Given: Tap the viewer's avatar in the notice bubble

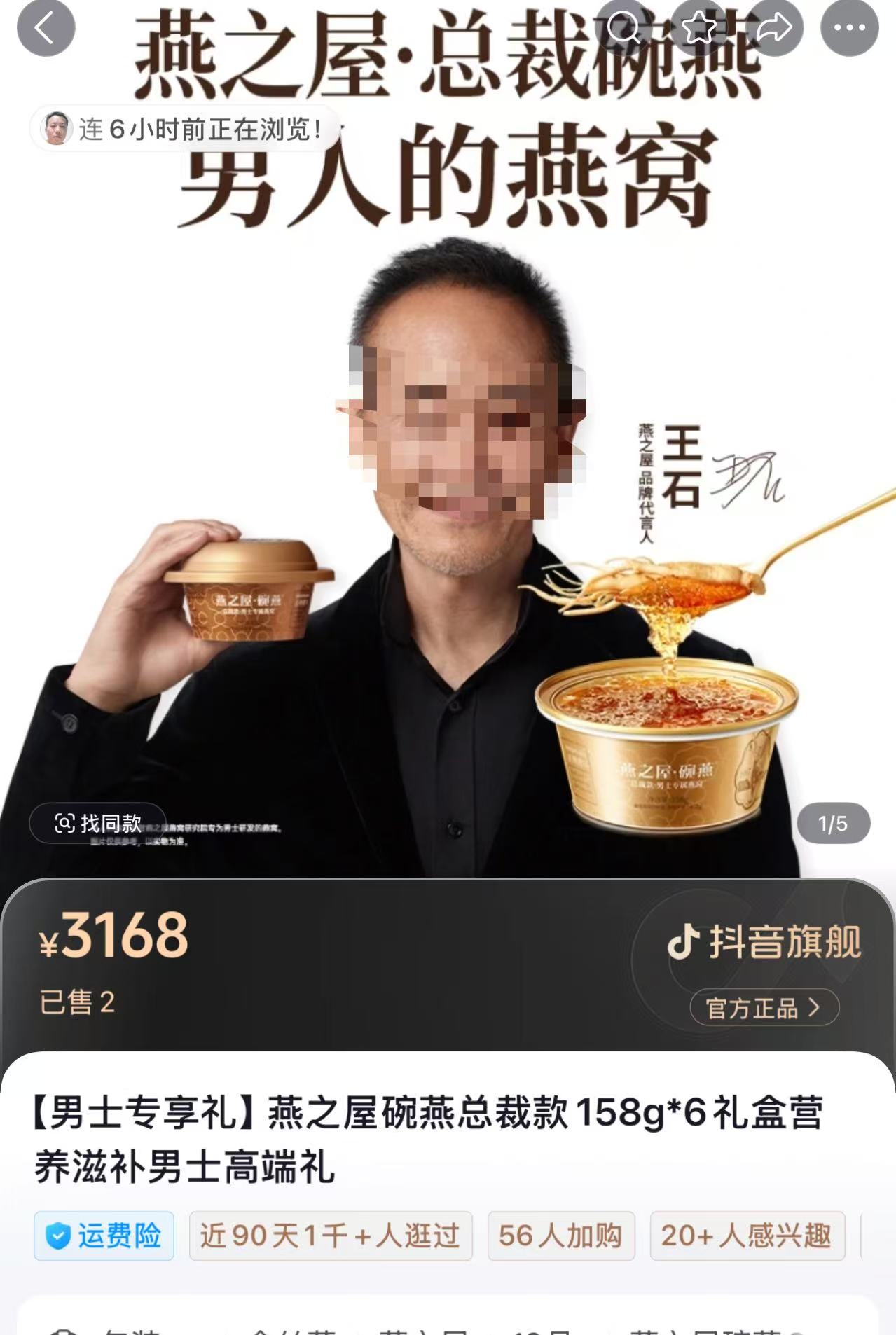Looking at the screenshot, I should click(56, 129).
